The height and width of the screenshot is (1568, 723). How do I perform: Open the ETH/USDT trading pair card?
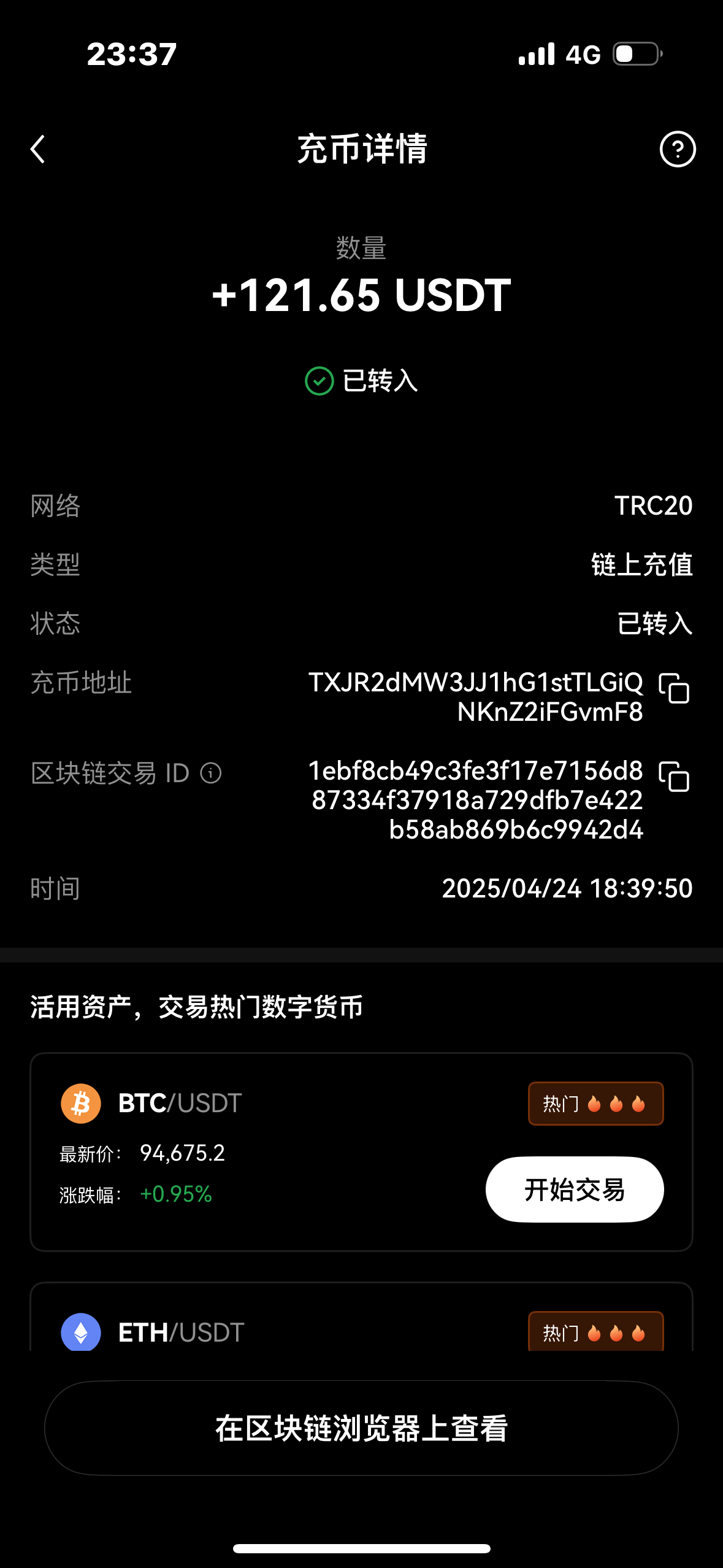361,1316
